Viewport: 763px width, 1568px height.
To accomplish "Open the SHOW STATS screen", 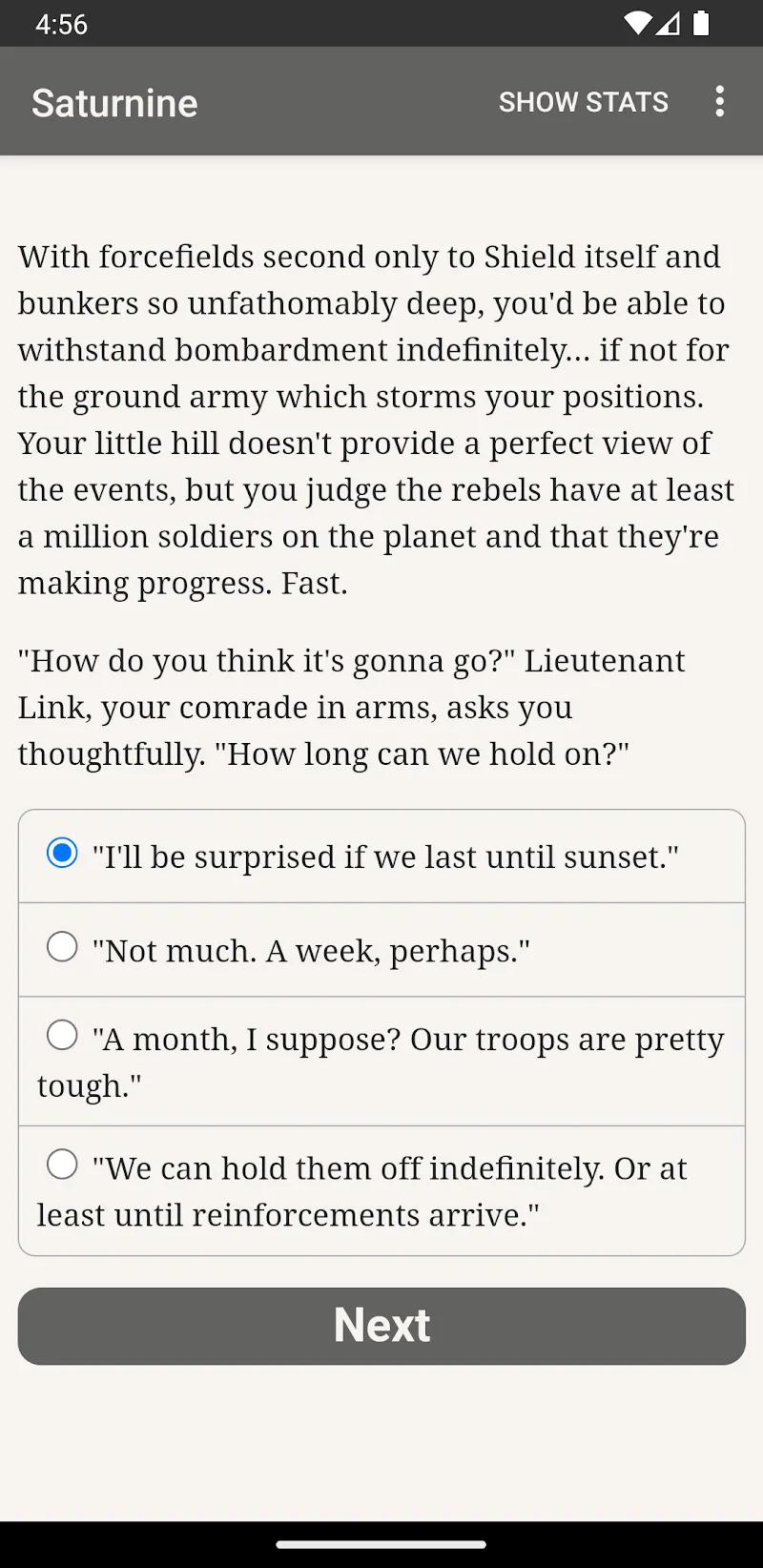I will click(584, 101).
